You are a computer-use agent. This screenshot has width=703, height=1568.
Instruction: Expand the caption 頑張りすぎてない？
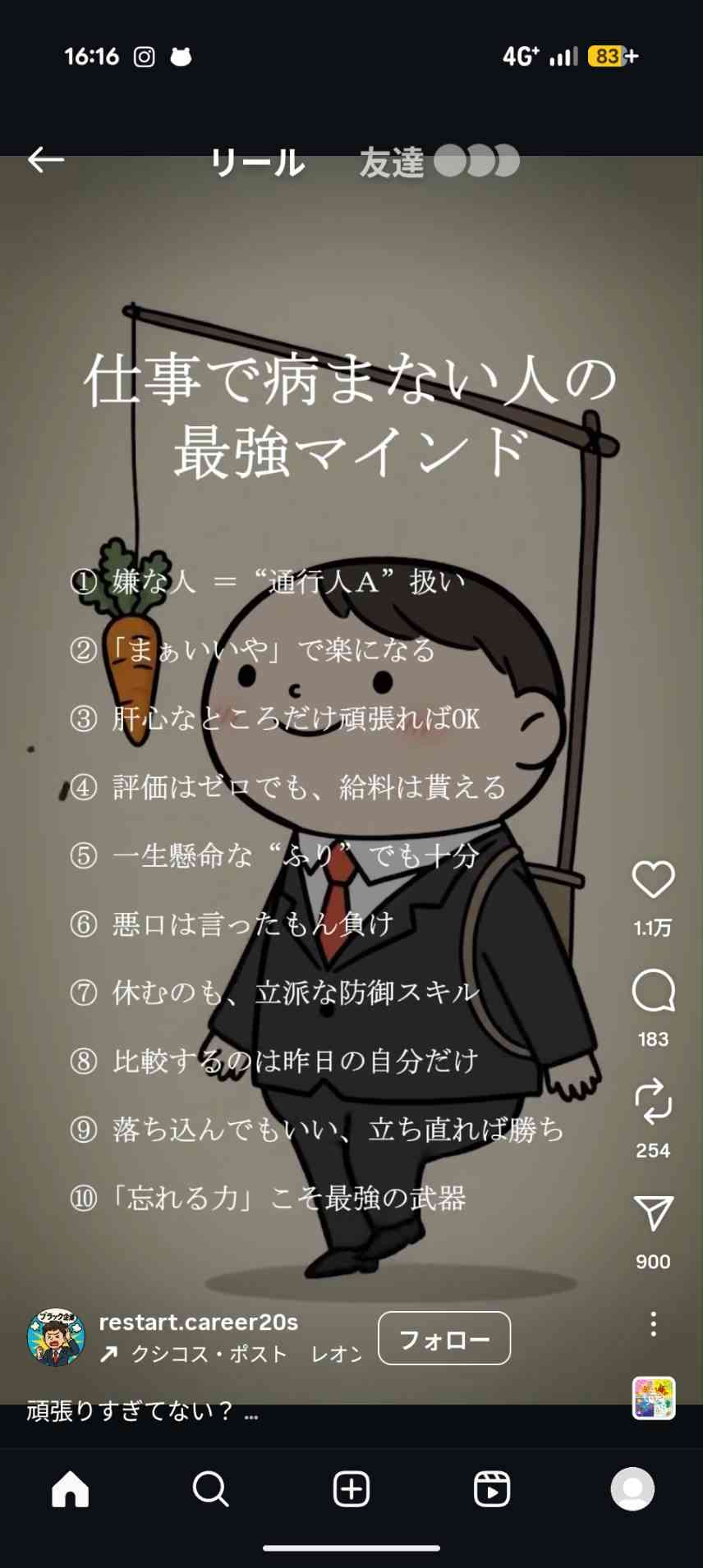pyautogui.click(x=141, y=1411)
